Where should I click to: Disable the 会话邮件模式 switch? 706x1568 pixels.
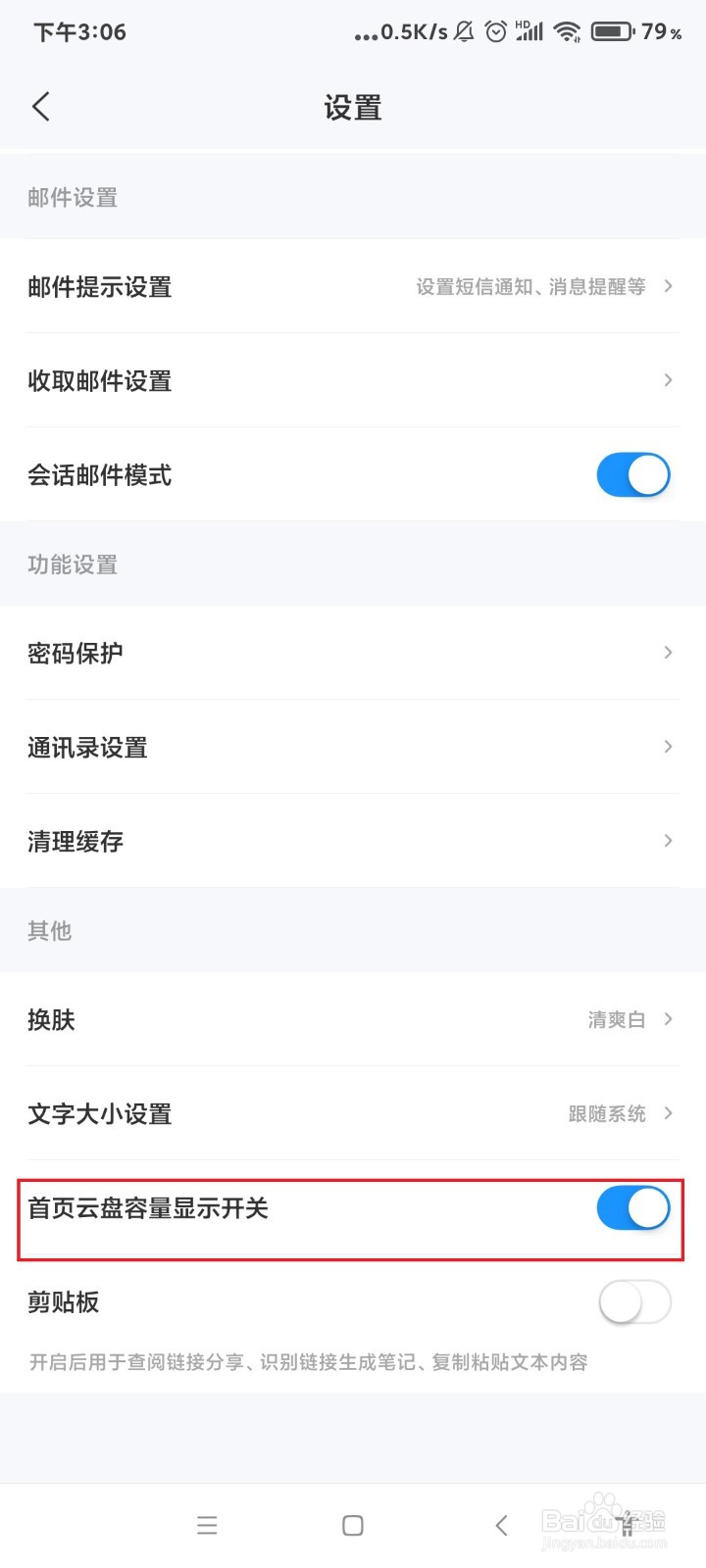click(x=632, y=474)
